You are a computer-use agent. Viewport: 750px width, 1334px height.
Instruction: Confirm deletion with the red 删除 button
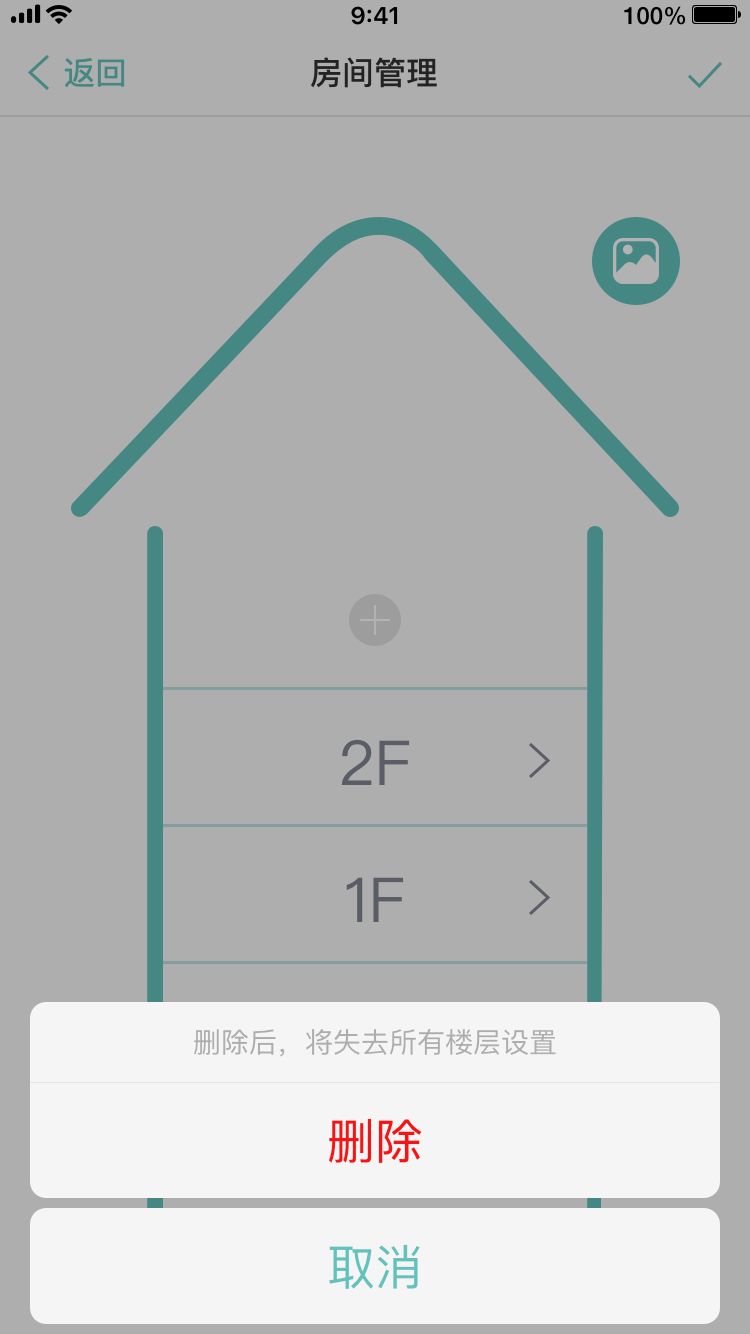pos(375,1141)
